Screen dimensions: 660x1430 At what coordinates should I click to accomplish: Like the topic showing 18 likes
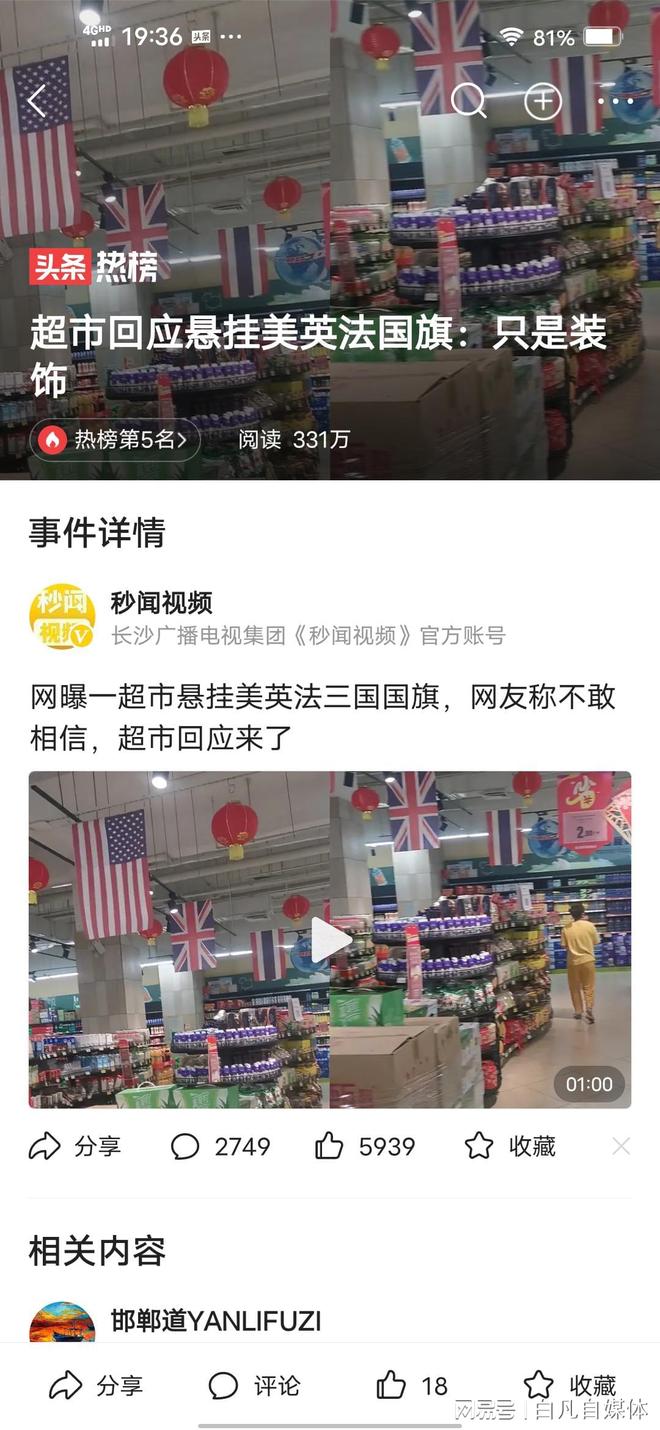pos(411,1385)
